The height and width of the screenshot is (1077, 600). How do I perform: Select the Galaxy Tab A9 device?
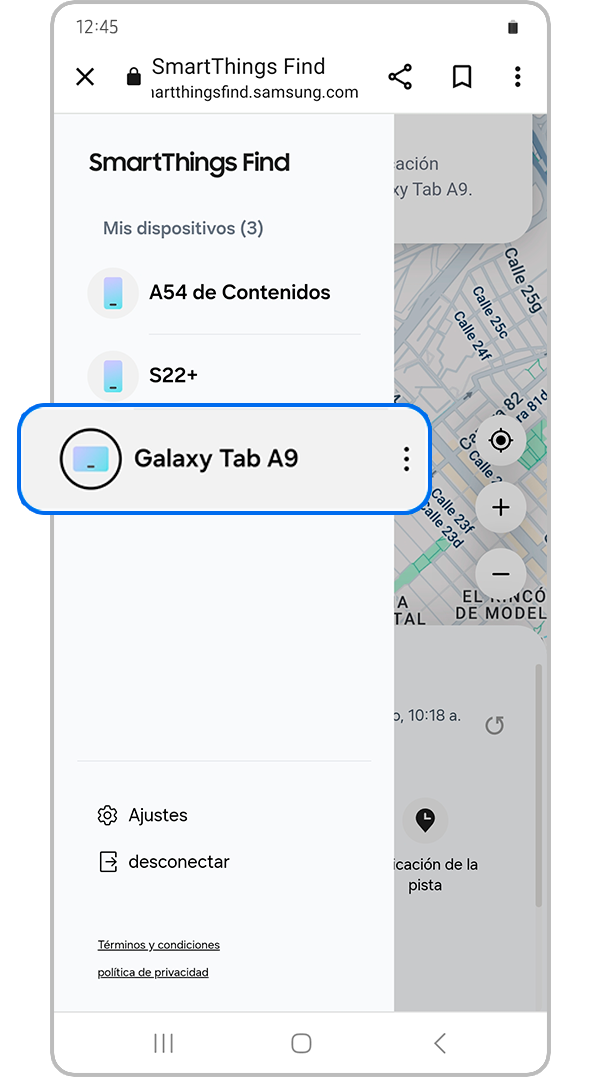(x=216, y=459)
